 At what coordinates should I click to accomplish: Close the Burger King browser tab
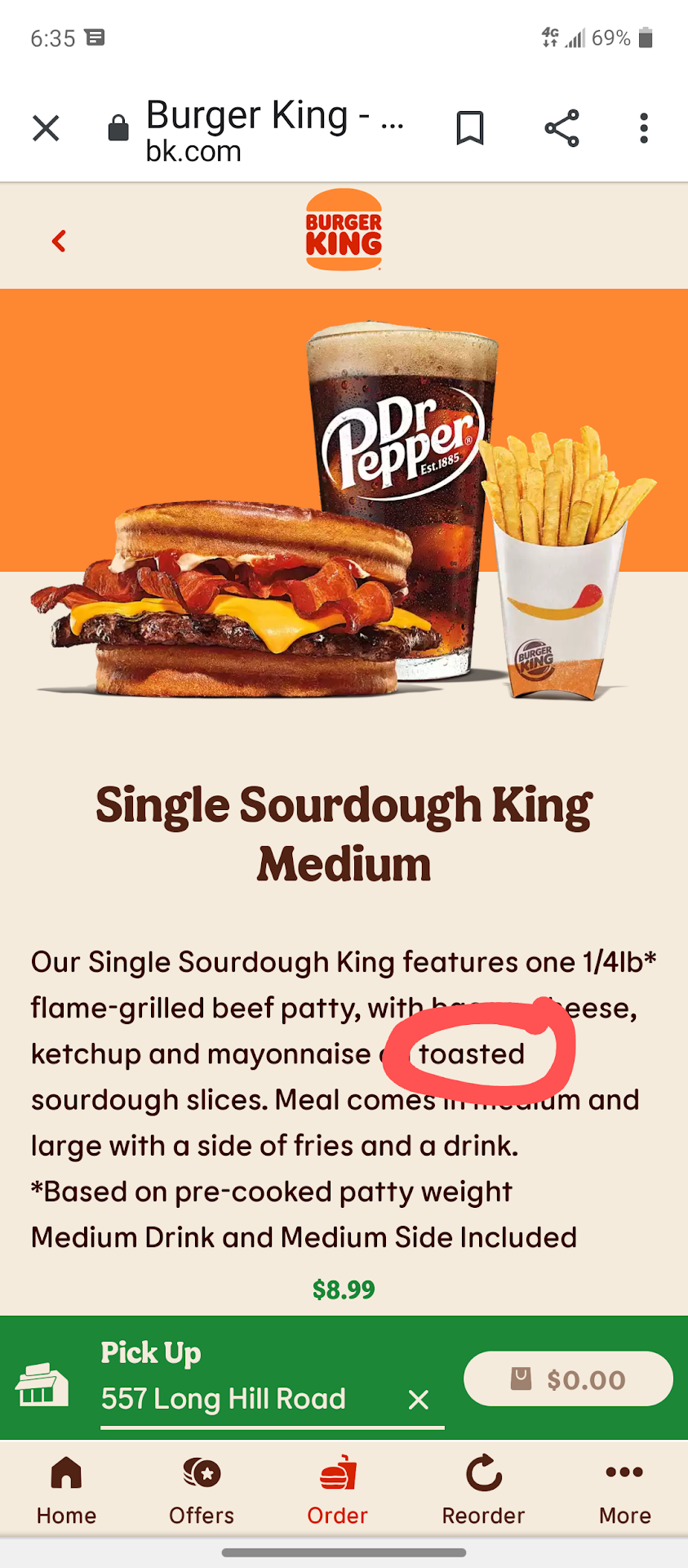point(46,128)
